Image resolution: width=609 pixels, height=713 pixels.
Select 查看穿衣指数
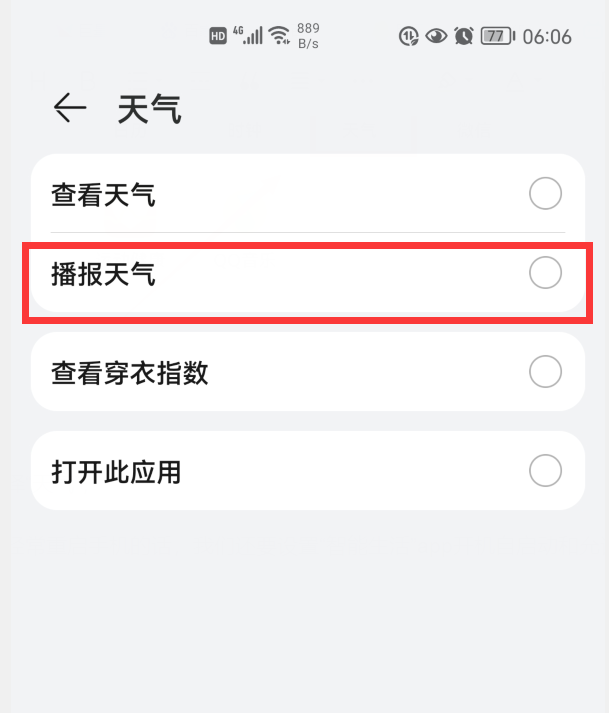pyautogui.click(x=544, y=372)
